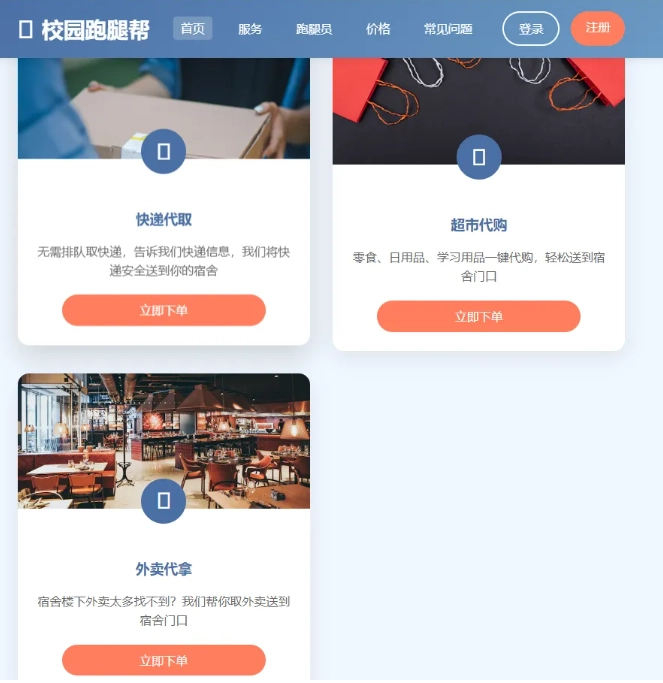Open the 价格 page
The width and height of the screenshot is (663, 683).
pyautogui.click(x=378, y=29)
